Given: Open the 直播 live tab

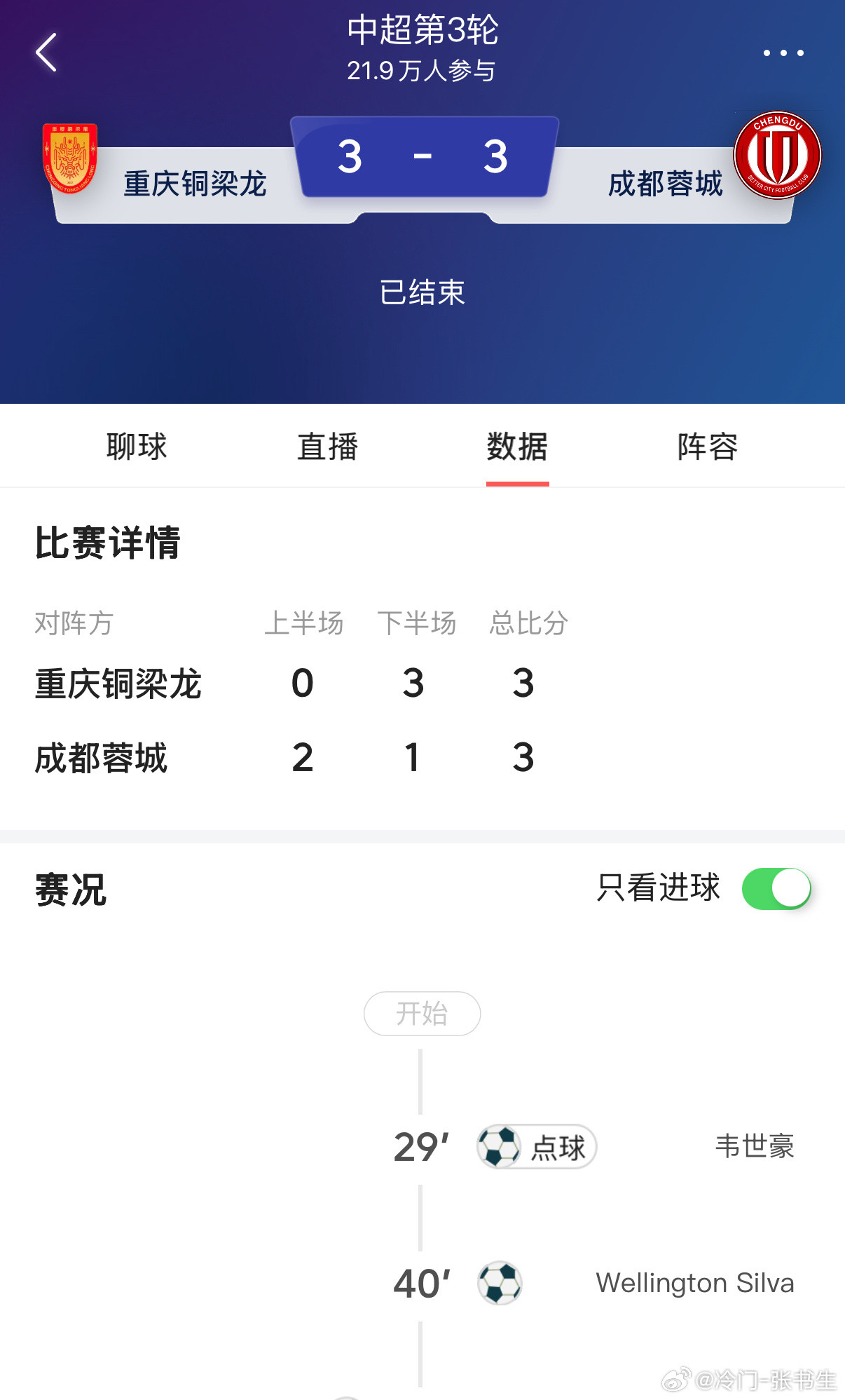Looking at the screenshot, I should click(327, 447).
